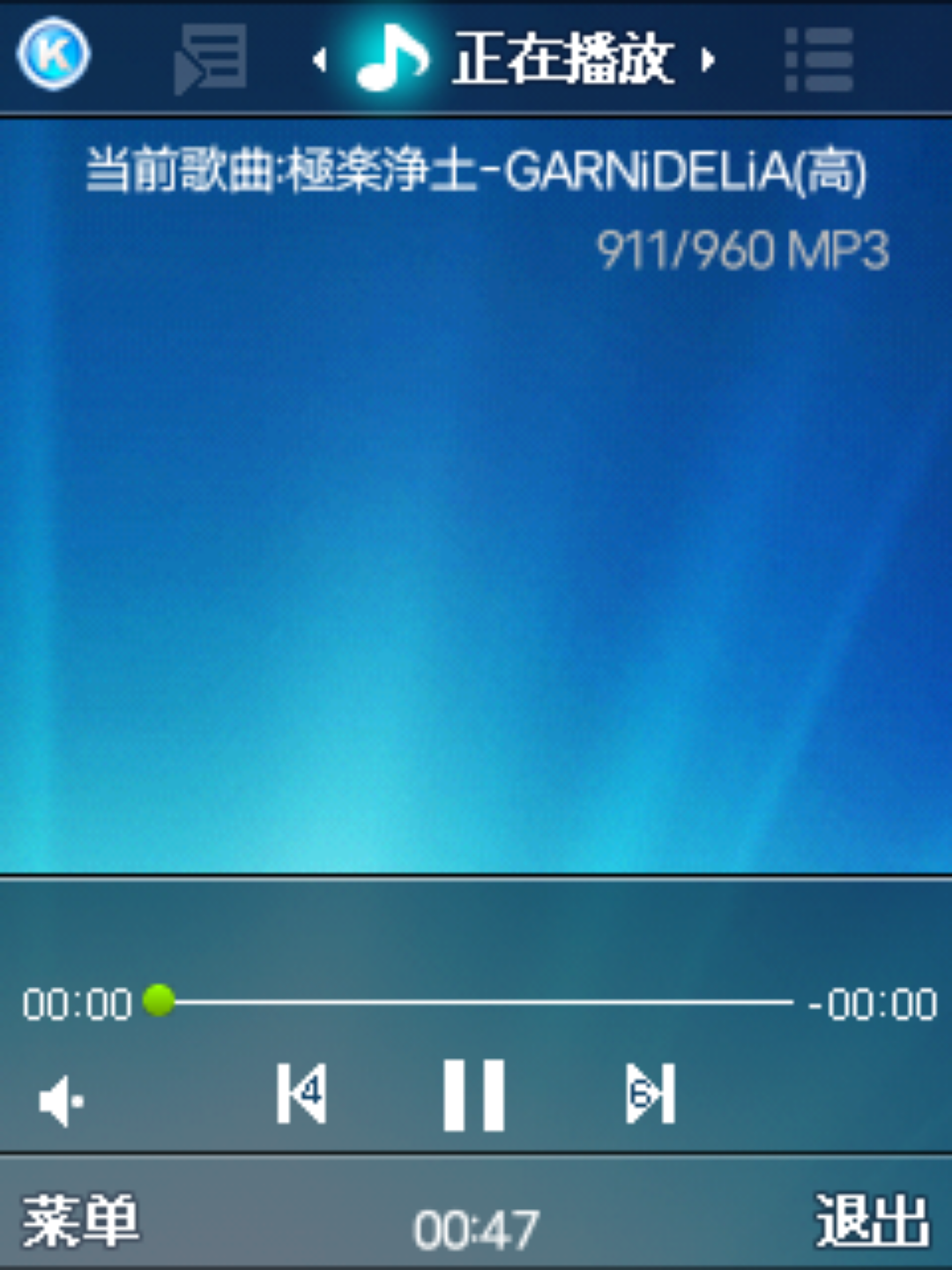Exit the player with 退出
The image size is (952, 1270).
pos(871,1221)
